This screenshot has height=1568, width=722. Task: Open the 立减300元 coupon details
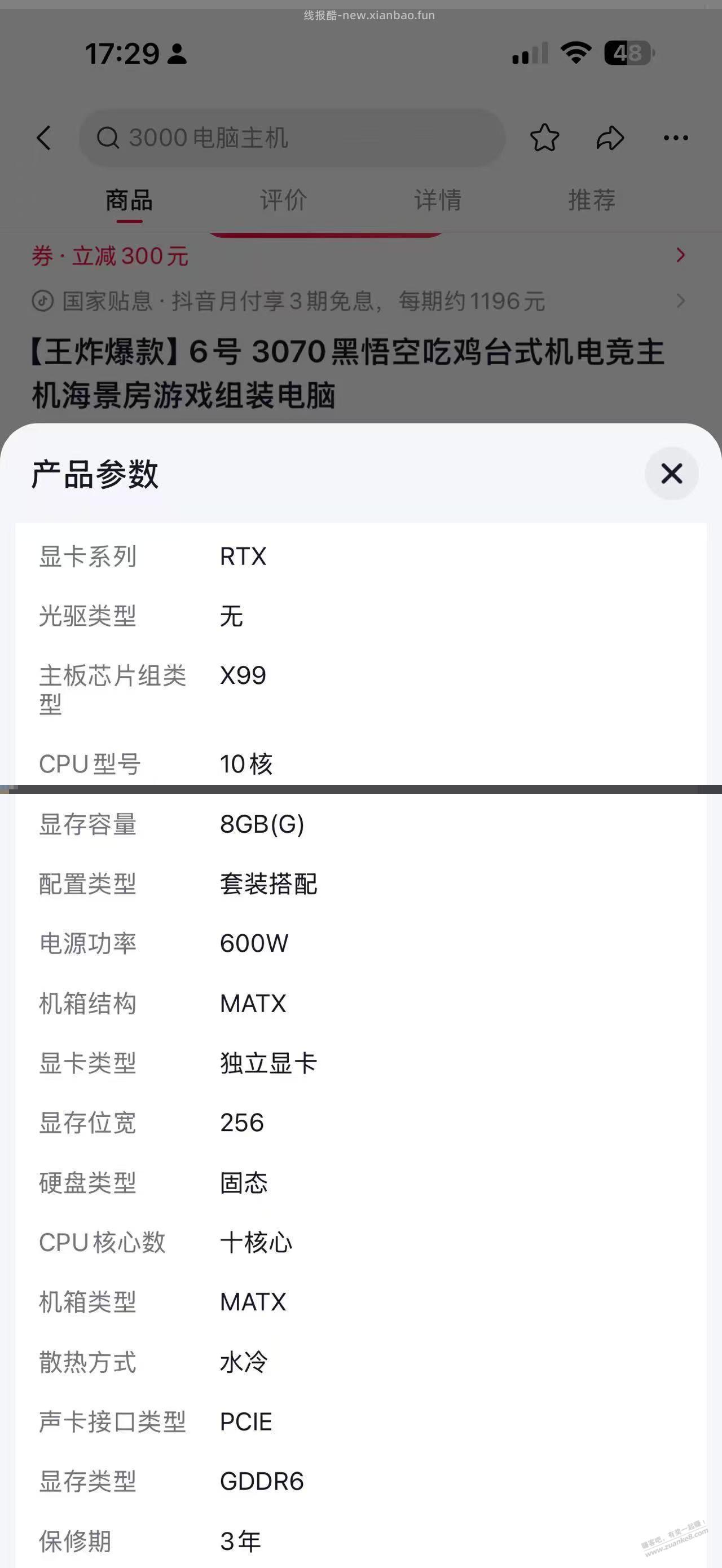click(109, 255)
